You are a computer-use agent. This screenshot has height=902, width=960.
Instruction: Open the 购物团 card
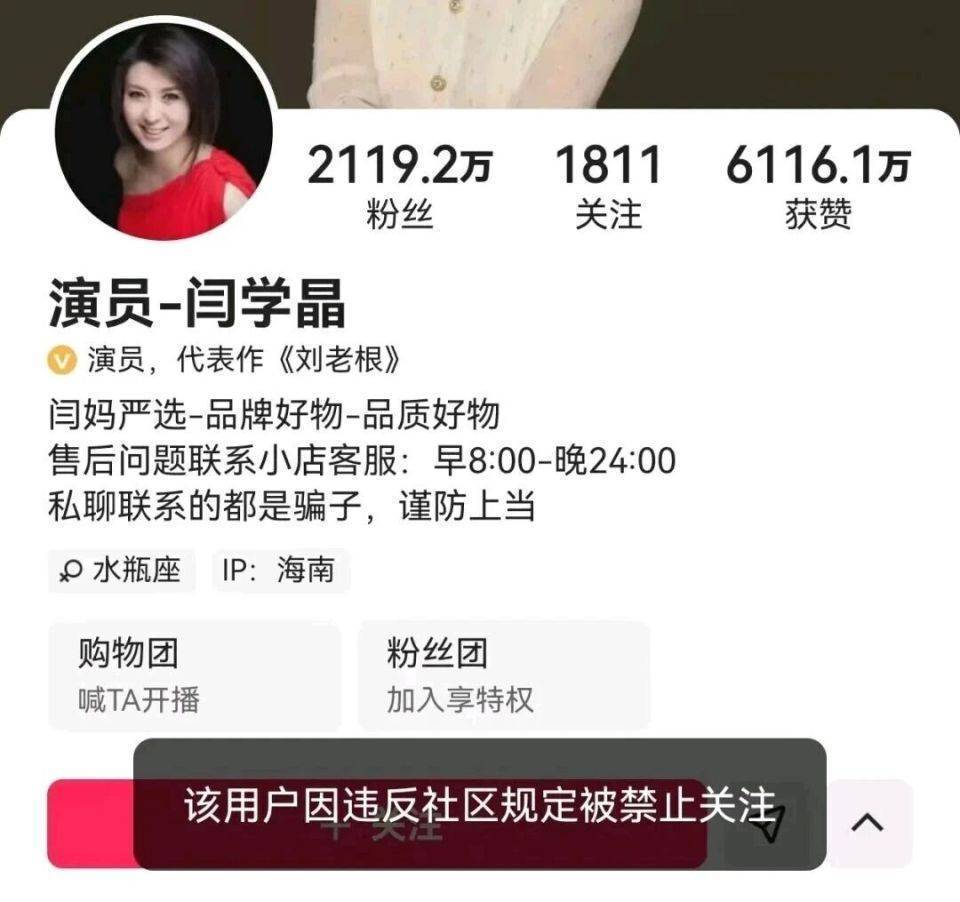point(194,675)
